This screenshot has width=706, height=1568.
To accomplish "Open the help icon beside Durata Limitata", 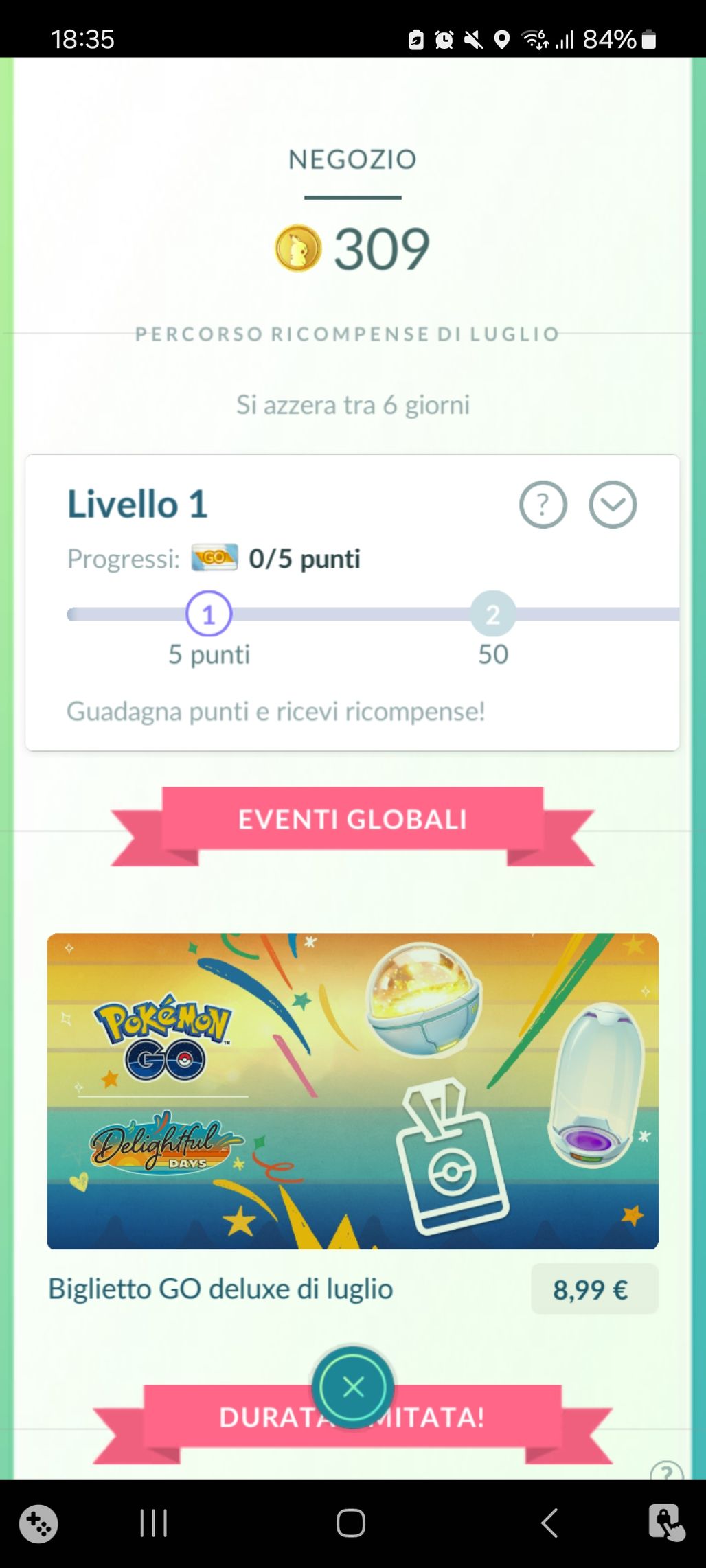I will coord(665,1471).
